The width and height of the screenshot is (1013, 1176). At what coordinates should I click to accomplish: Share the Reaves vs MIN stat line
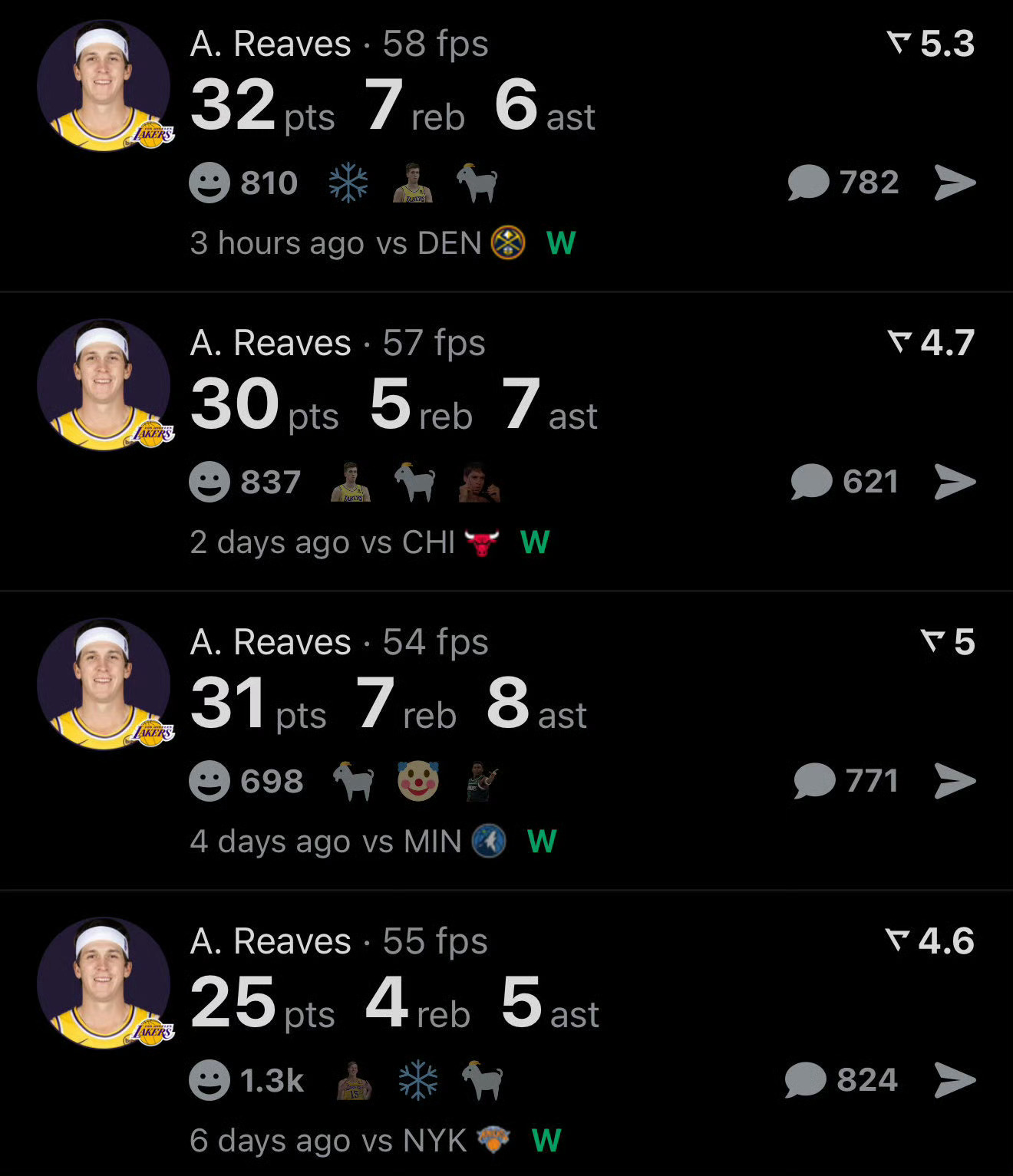pyautogui.click(x=955, y=781)
